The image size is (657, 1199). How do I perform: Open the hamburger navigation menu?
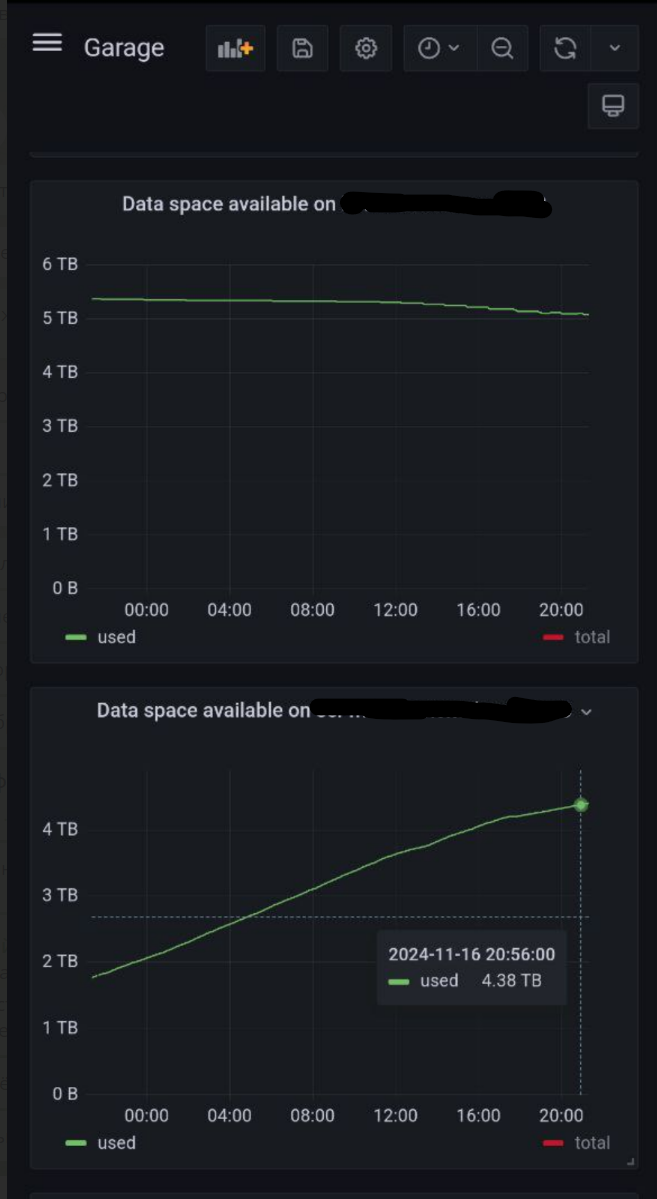[47, 44]
